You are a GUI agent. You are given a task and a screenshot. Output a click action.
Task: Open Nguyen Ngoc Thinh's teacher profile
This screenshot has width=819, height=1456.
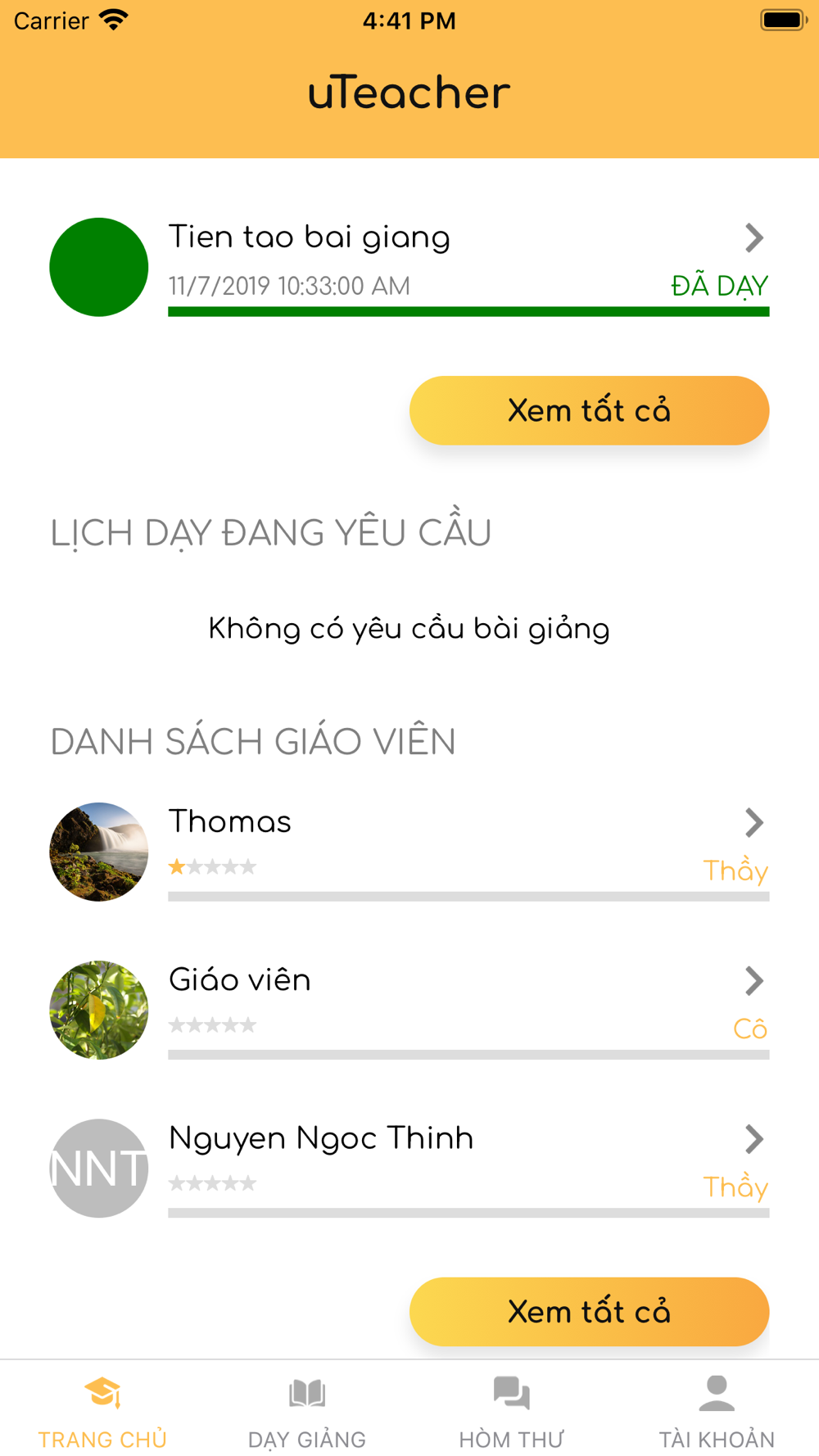(409, 1168)
